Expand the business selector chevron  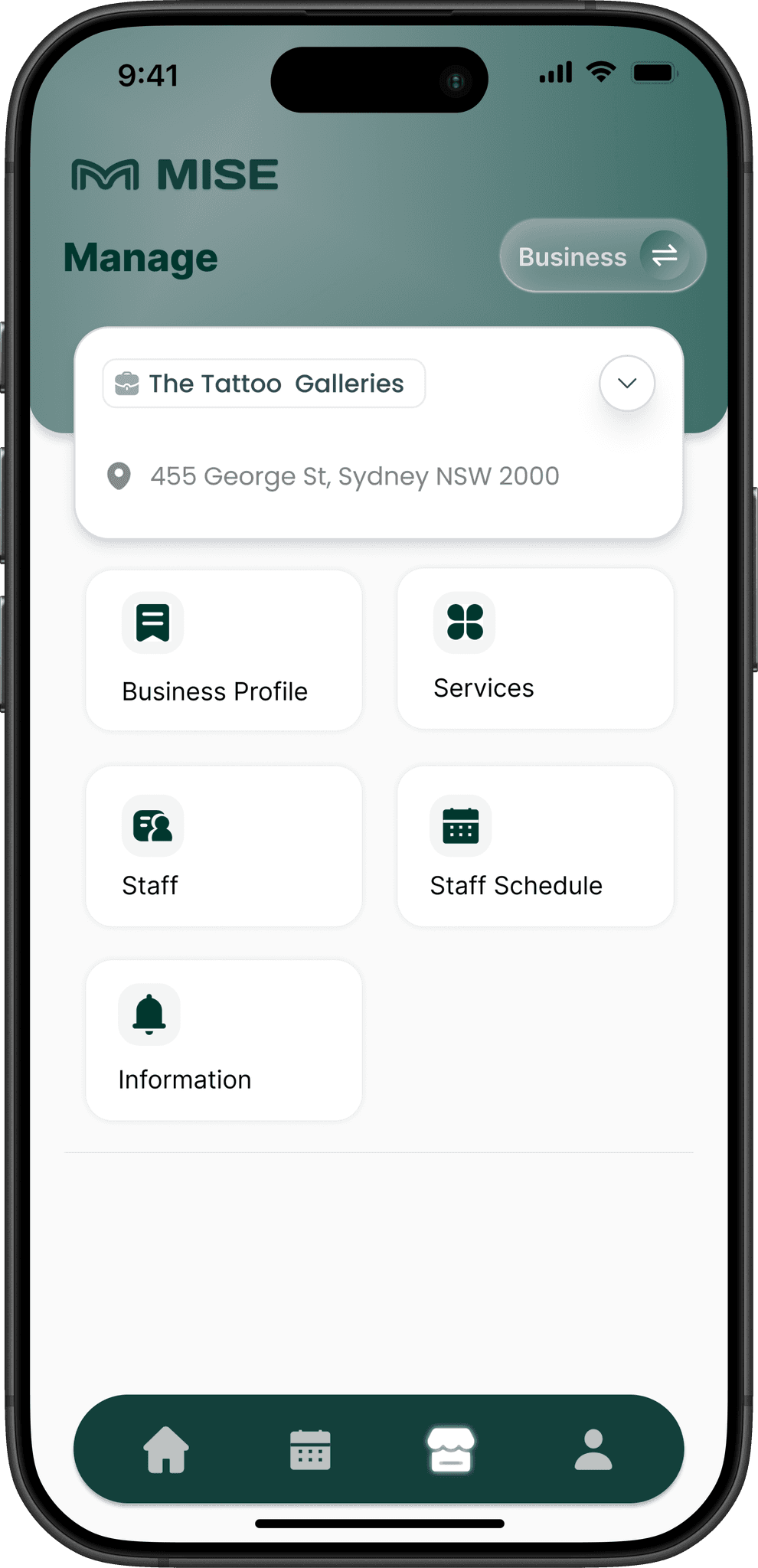(x=627, y=383)
